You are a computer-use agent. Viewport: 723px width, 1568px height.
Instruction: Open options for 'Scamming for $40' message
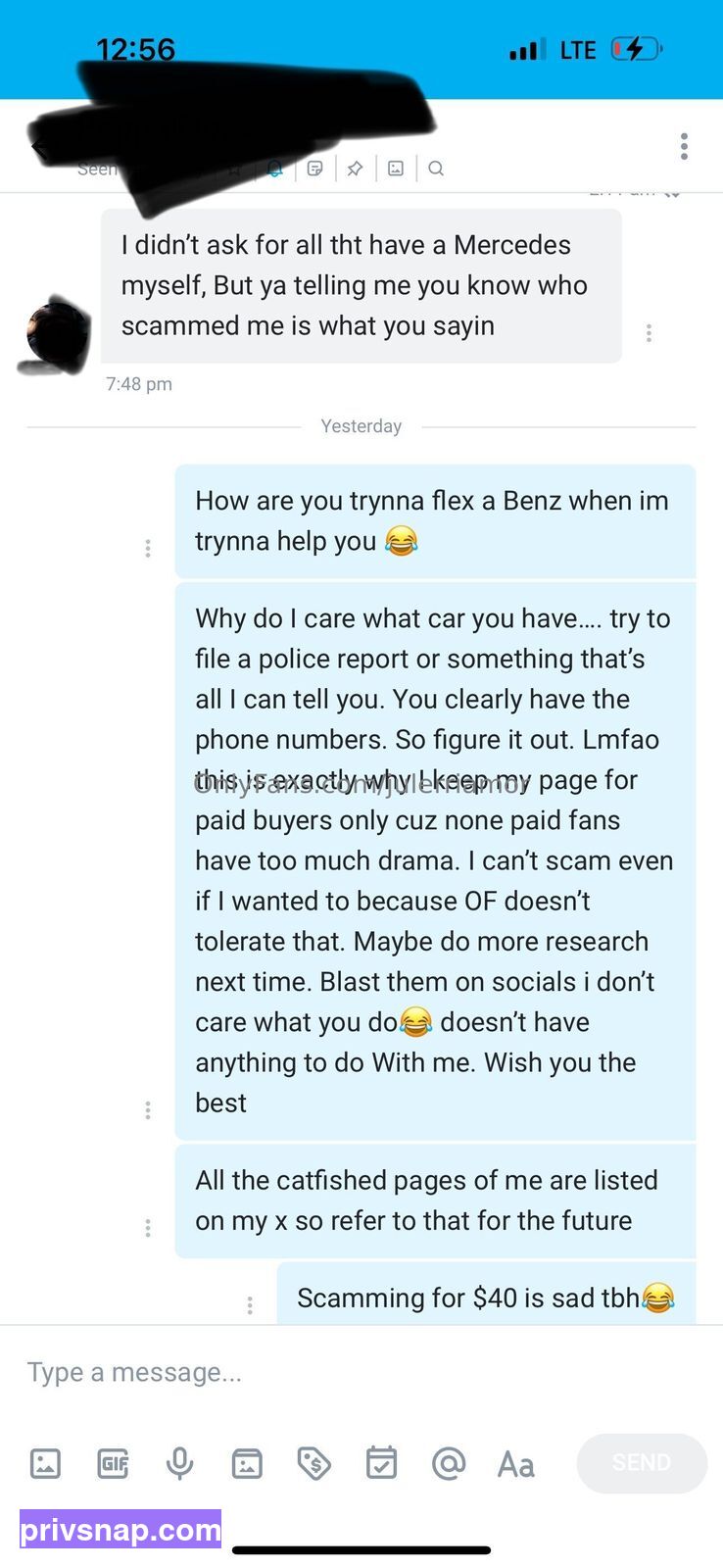[x=250, y=1305]
